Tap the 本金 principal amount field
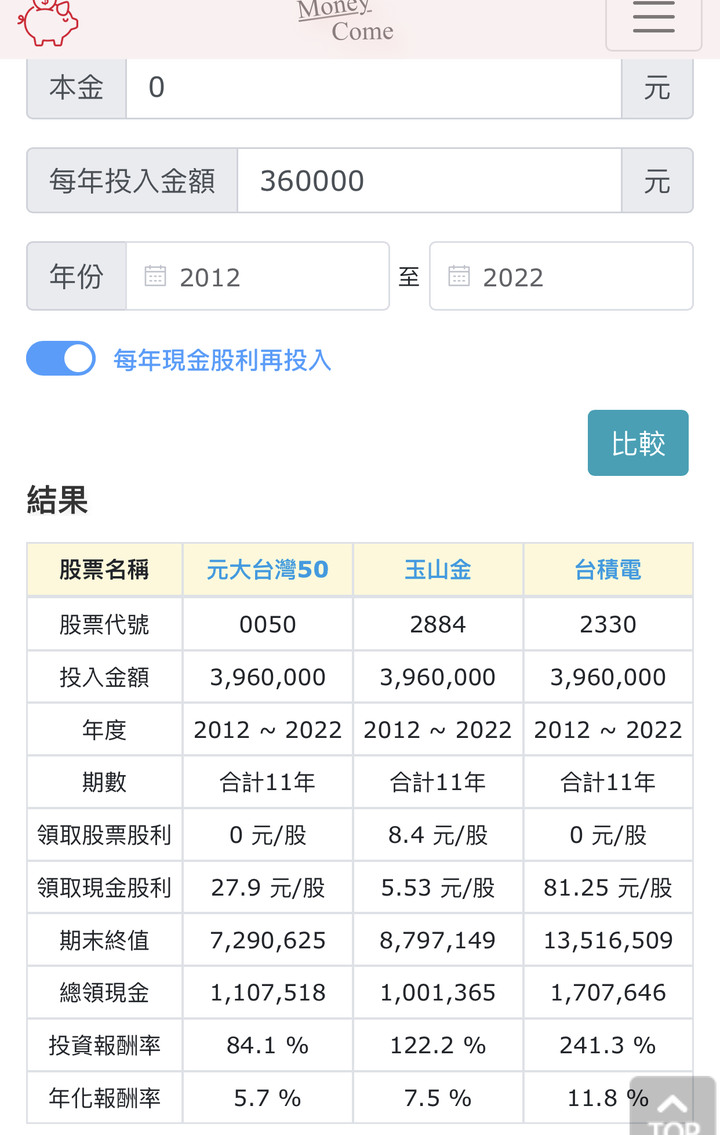The height and width of the screenshot is (1135, 720). tap(372, 88)
